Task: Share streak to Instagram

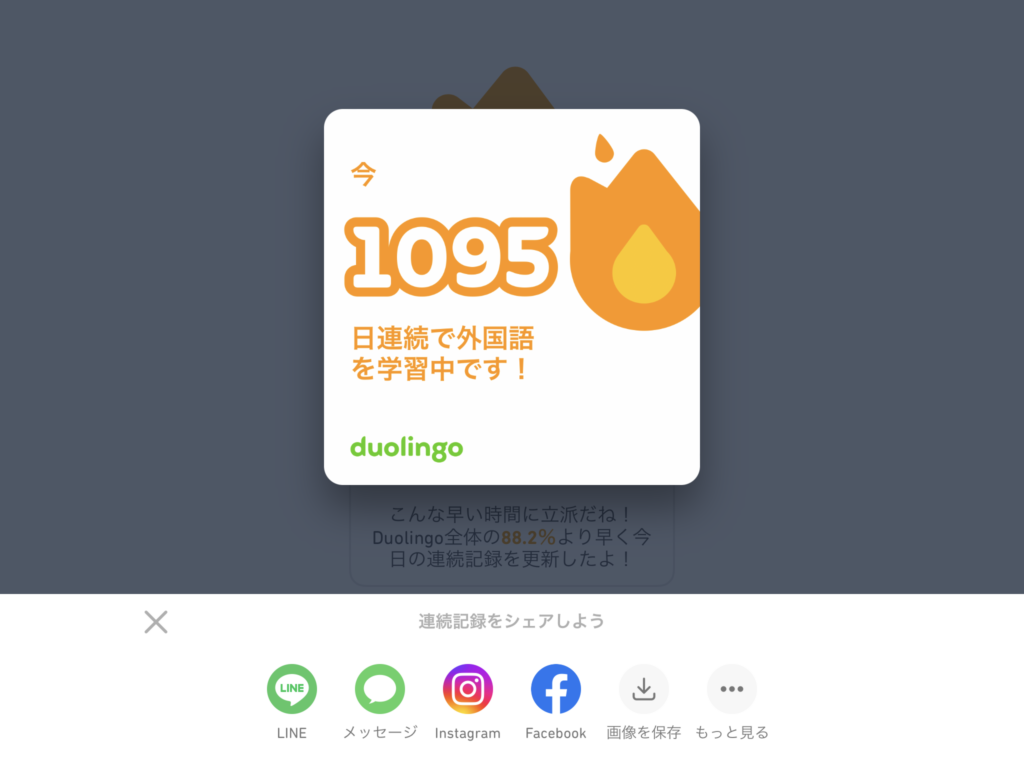Action: click(x=468, y=690)
